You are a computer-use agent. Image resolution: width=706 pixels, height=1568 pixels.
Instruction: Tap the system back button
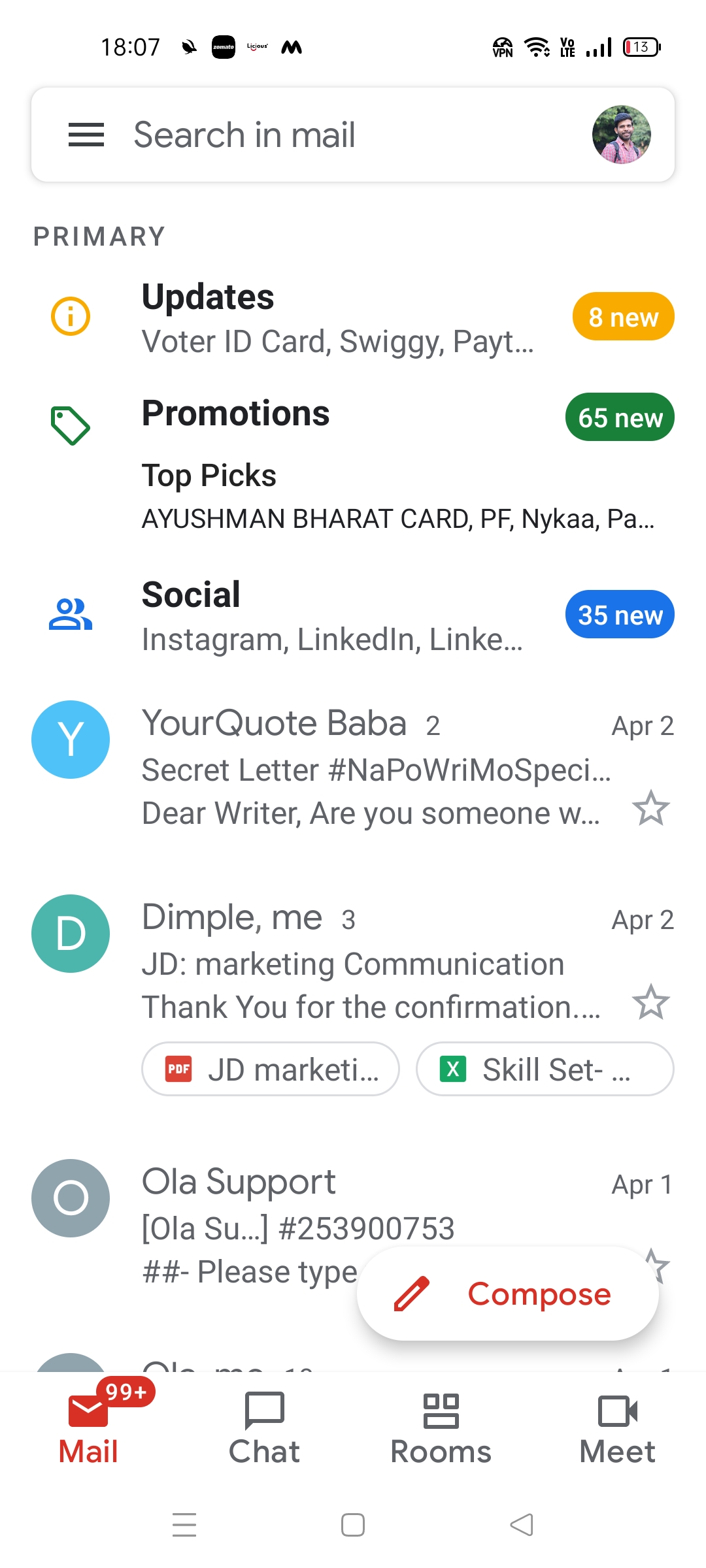tap(522, 1525)
